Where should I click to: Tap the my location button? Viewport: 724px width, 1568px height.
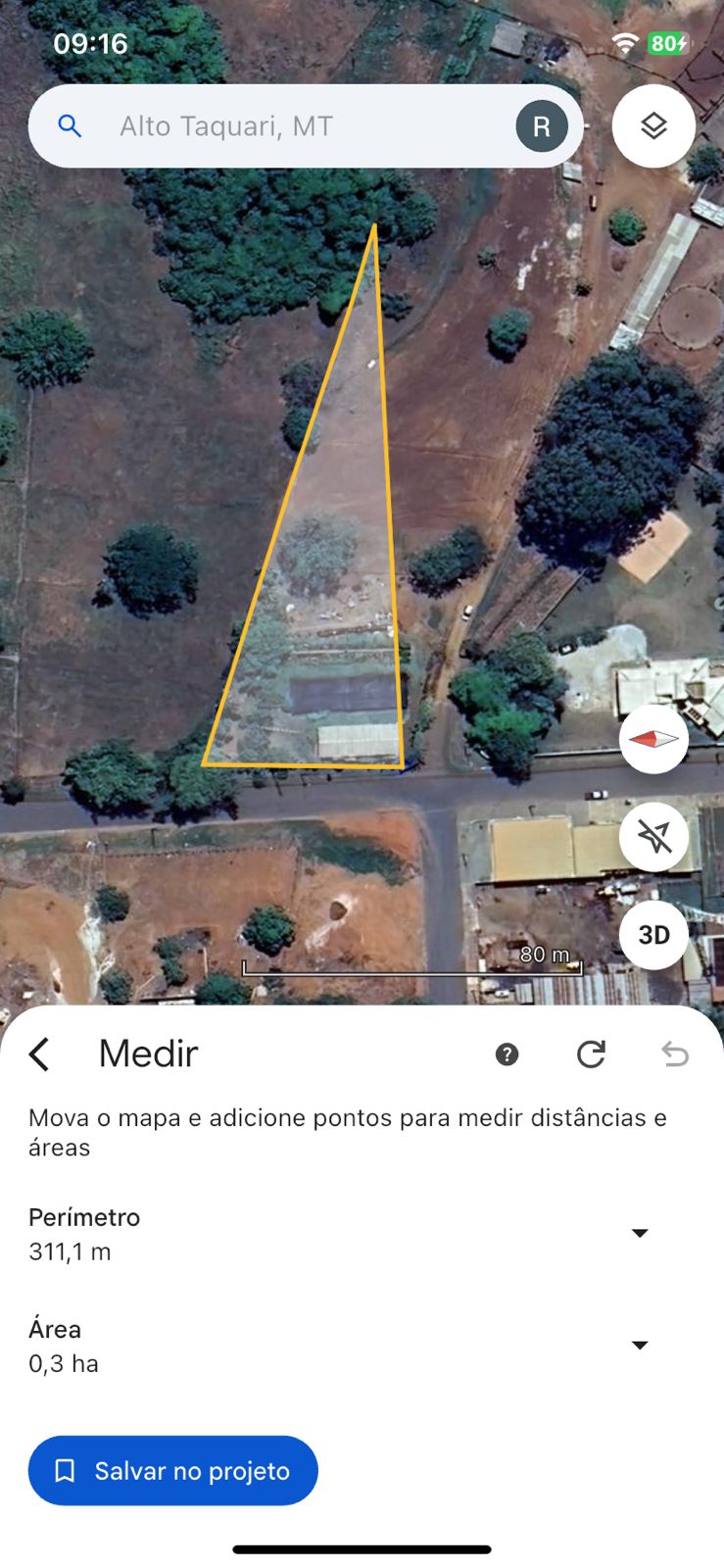click(x=653, y=837)
